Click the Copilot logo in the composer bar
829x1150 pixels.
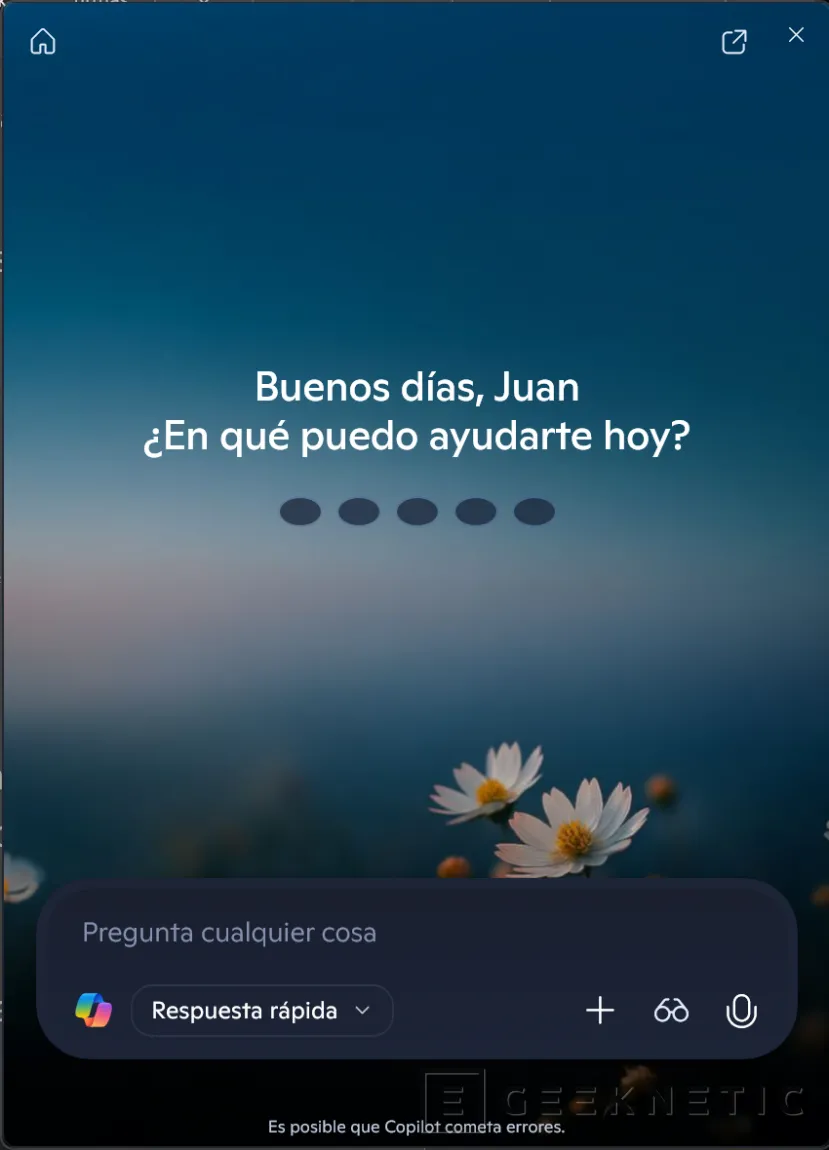coord(93,1010)
